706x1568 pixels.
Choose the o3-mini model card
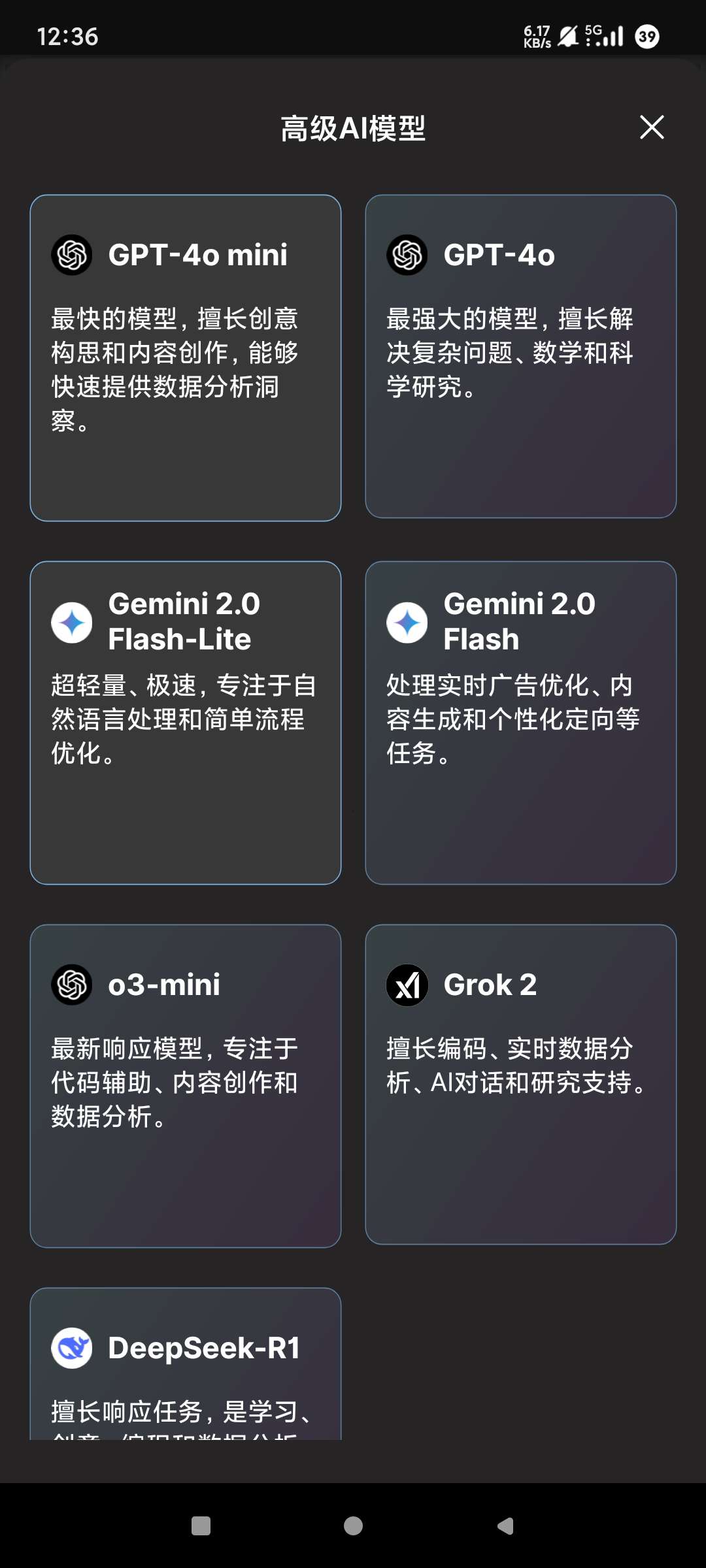click(x=186, y=1086)
